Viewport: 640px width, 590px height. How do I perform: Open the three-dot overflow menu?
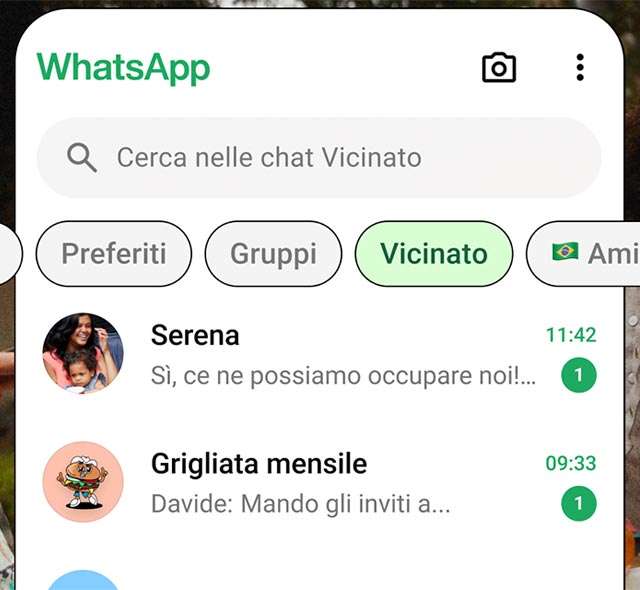coord(580,67)
